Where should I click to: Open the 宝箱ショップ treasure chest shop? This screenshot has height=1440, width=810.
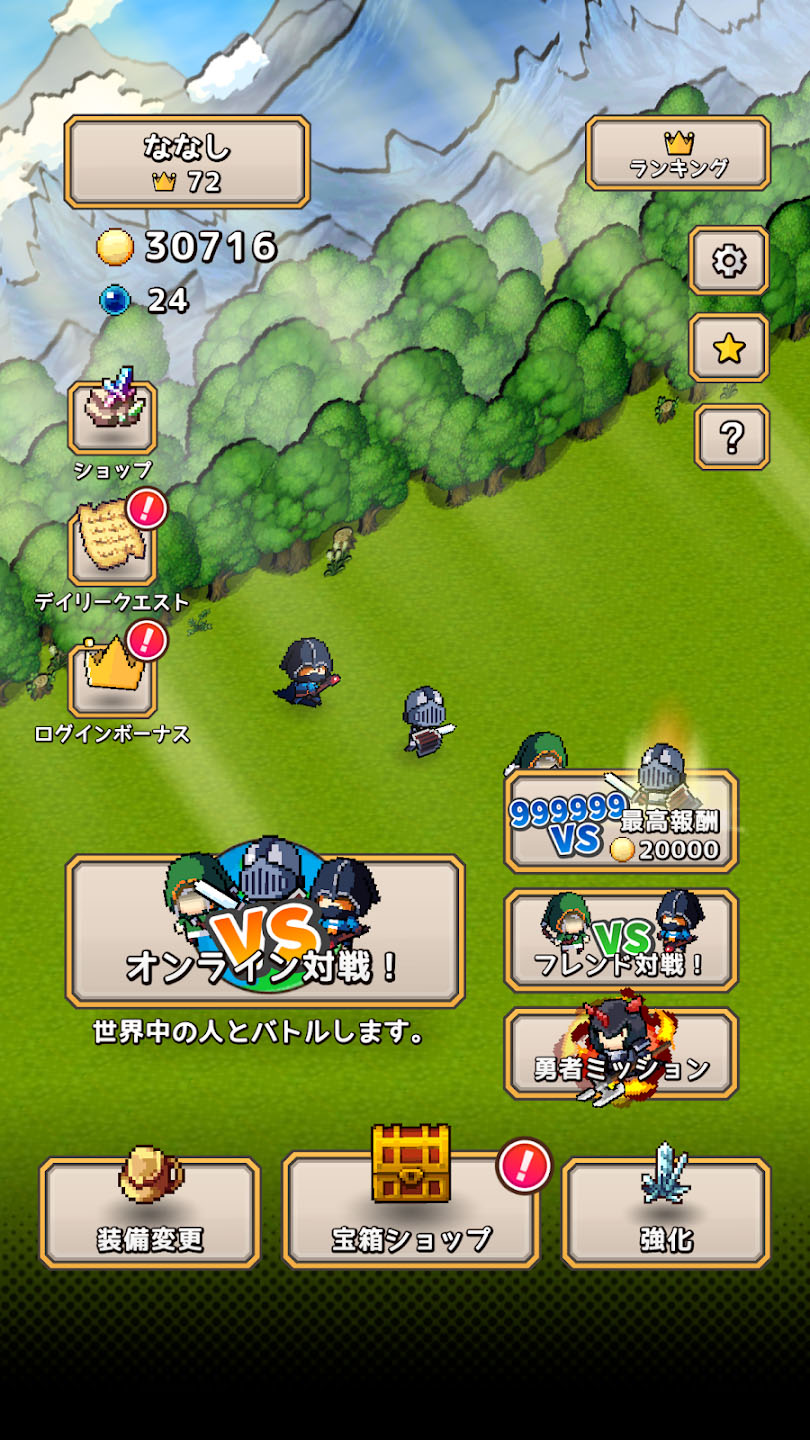pyautogui.click(x=411, y=1211)
